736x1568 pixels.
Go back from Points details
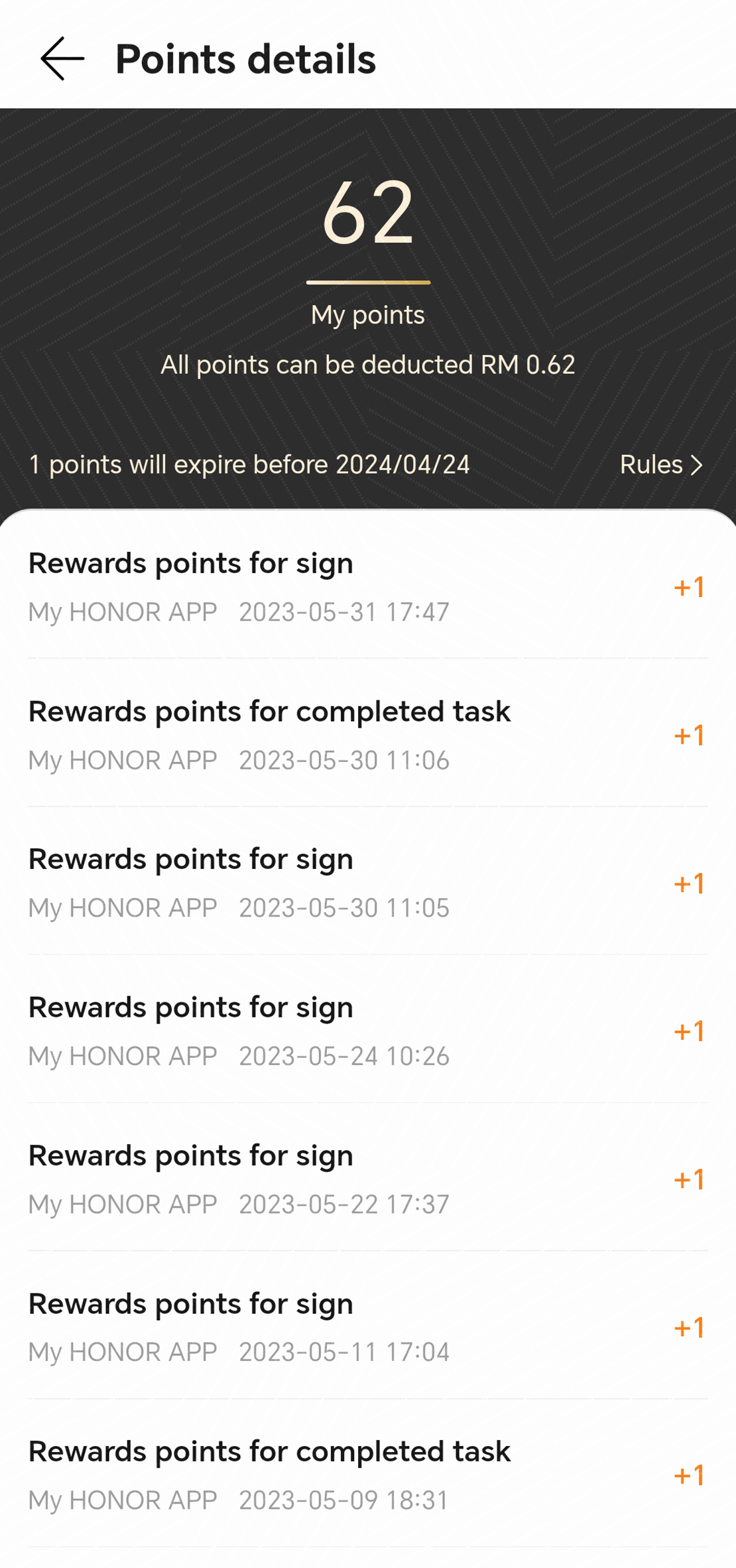coord(62,59)
